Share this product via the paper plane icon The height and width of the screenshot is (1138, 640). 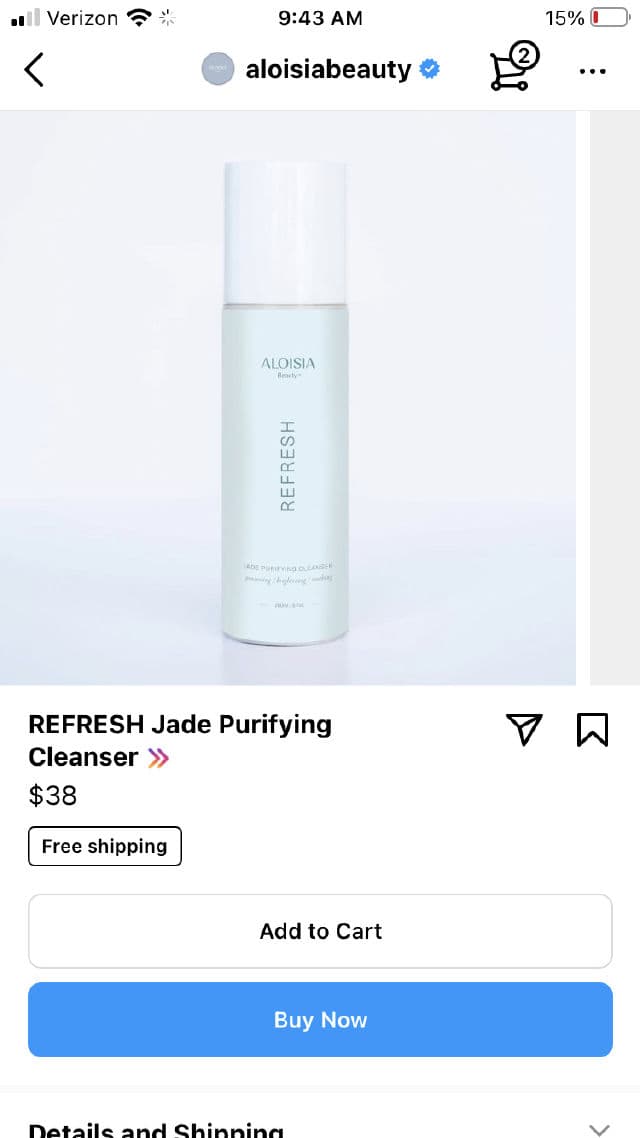(526, 730)
